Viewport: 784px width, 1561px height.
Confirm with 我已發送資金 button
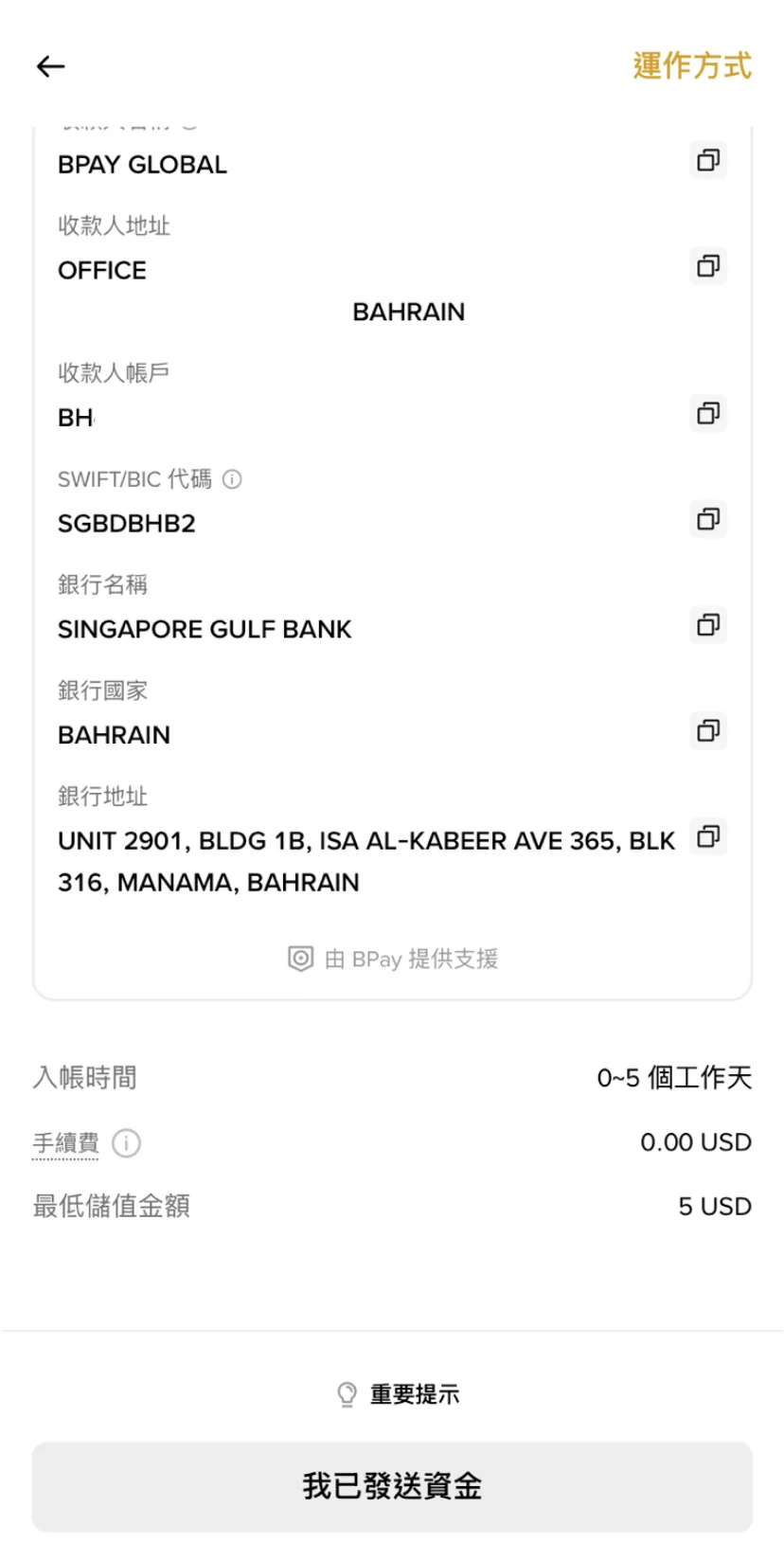392,1486
